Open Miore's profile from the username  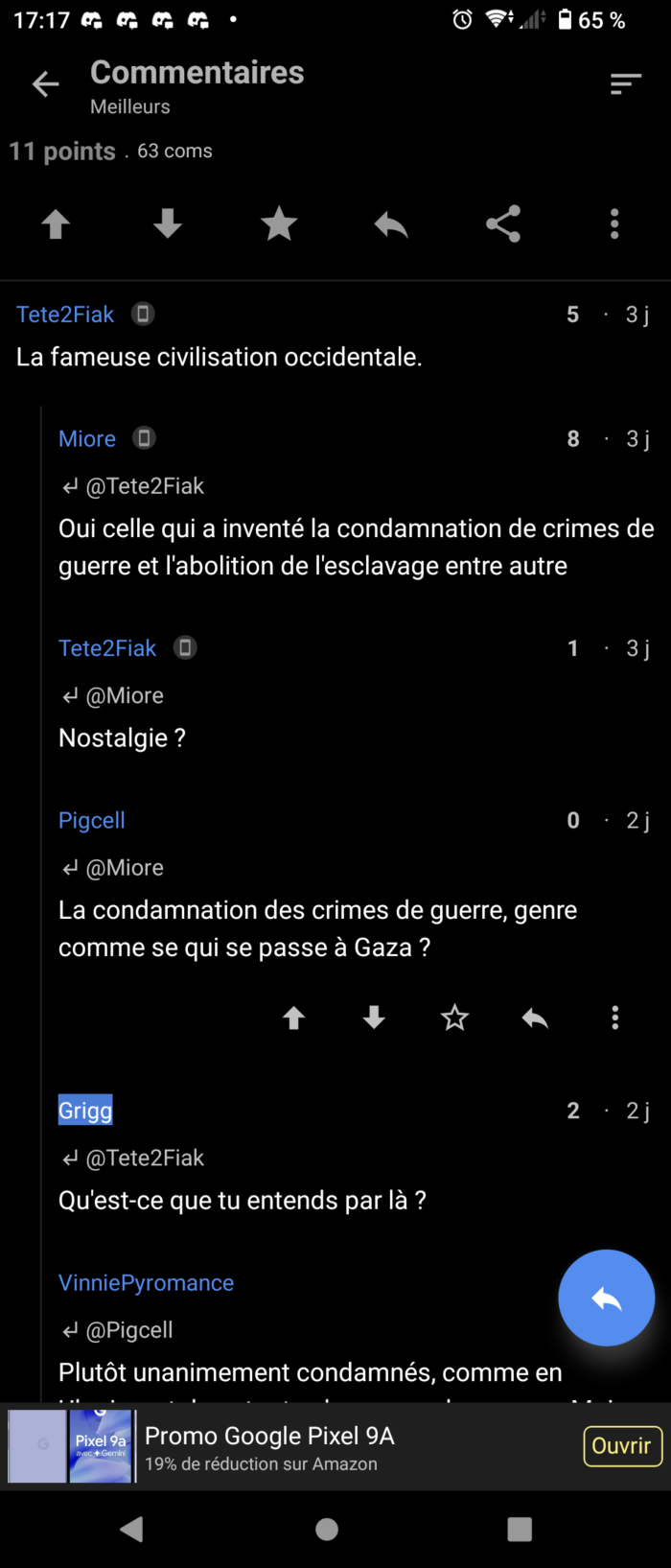pyautogui.click(x=87, y=439)
